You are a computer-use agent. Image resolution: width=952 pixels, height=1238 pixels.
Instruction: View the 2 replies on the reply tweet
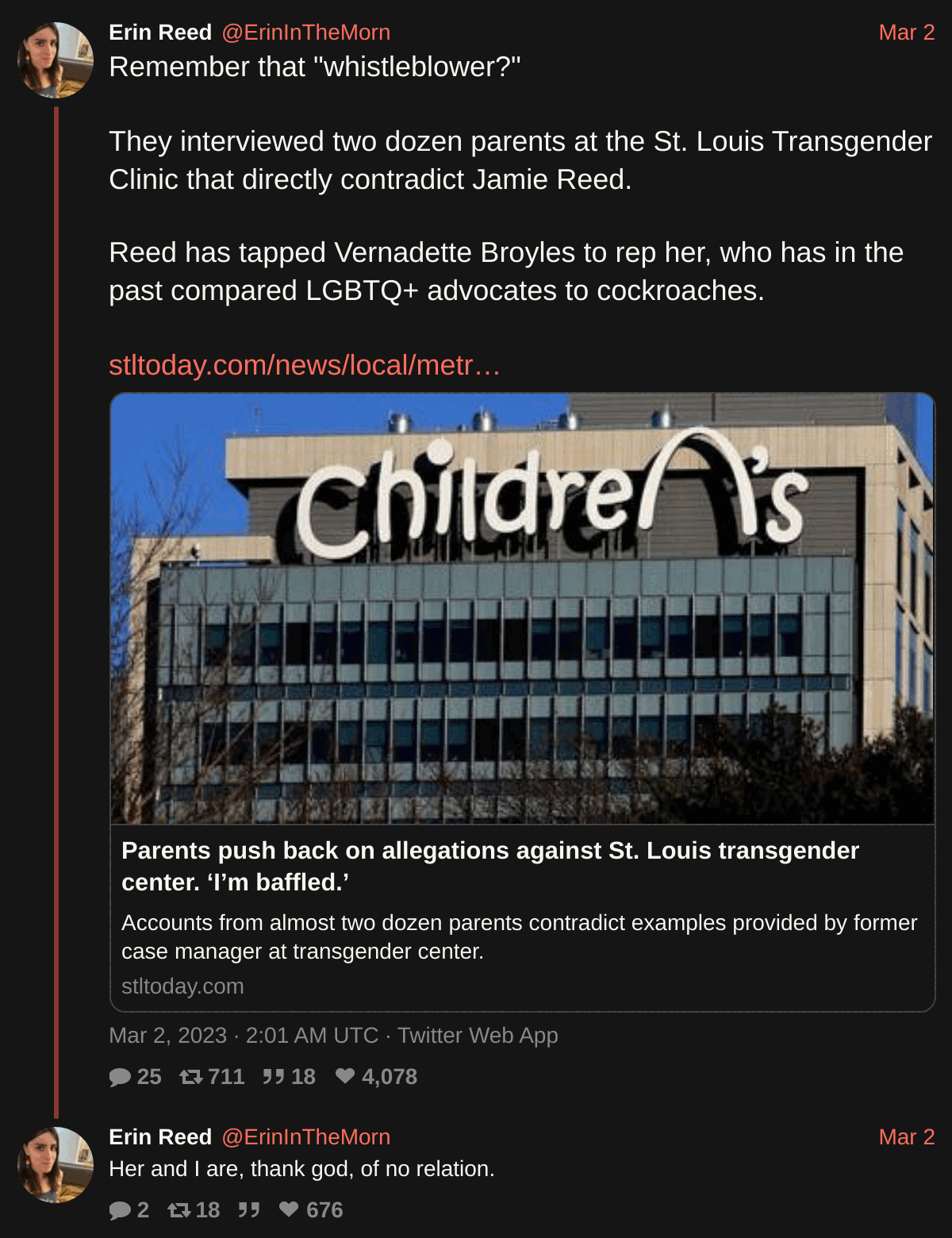pos(129,1210)
